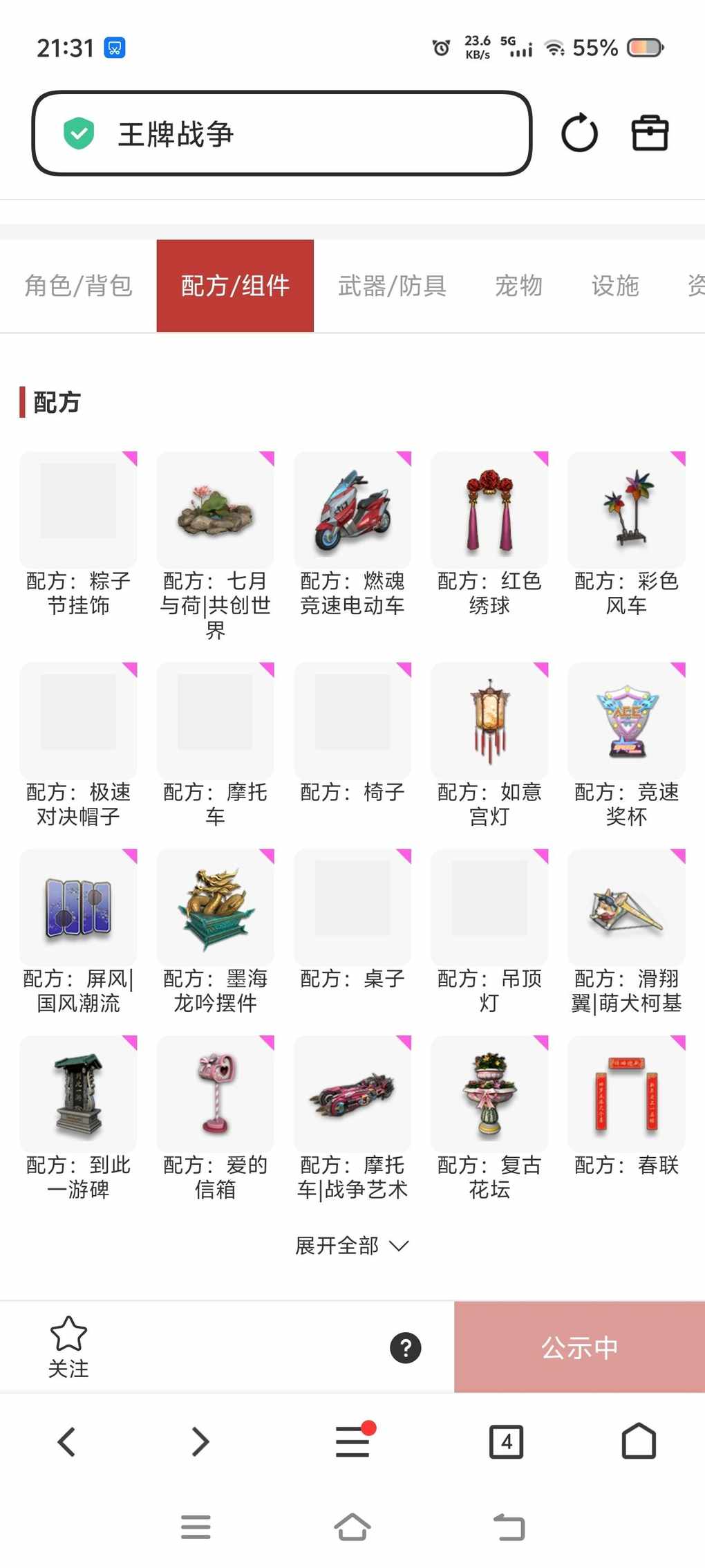Viewport: 705px width, 1568px height.
Task: Select the 武器/防具 tab
Action: pyautogui.click(x=392, y=286)
